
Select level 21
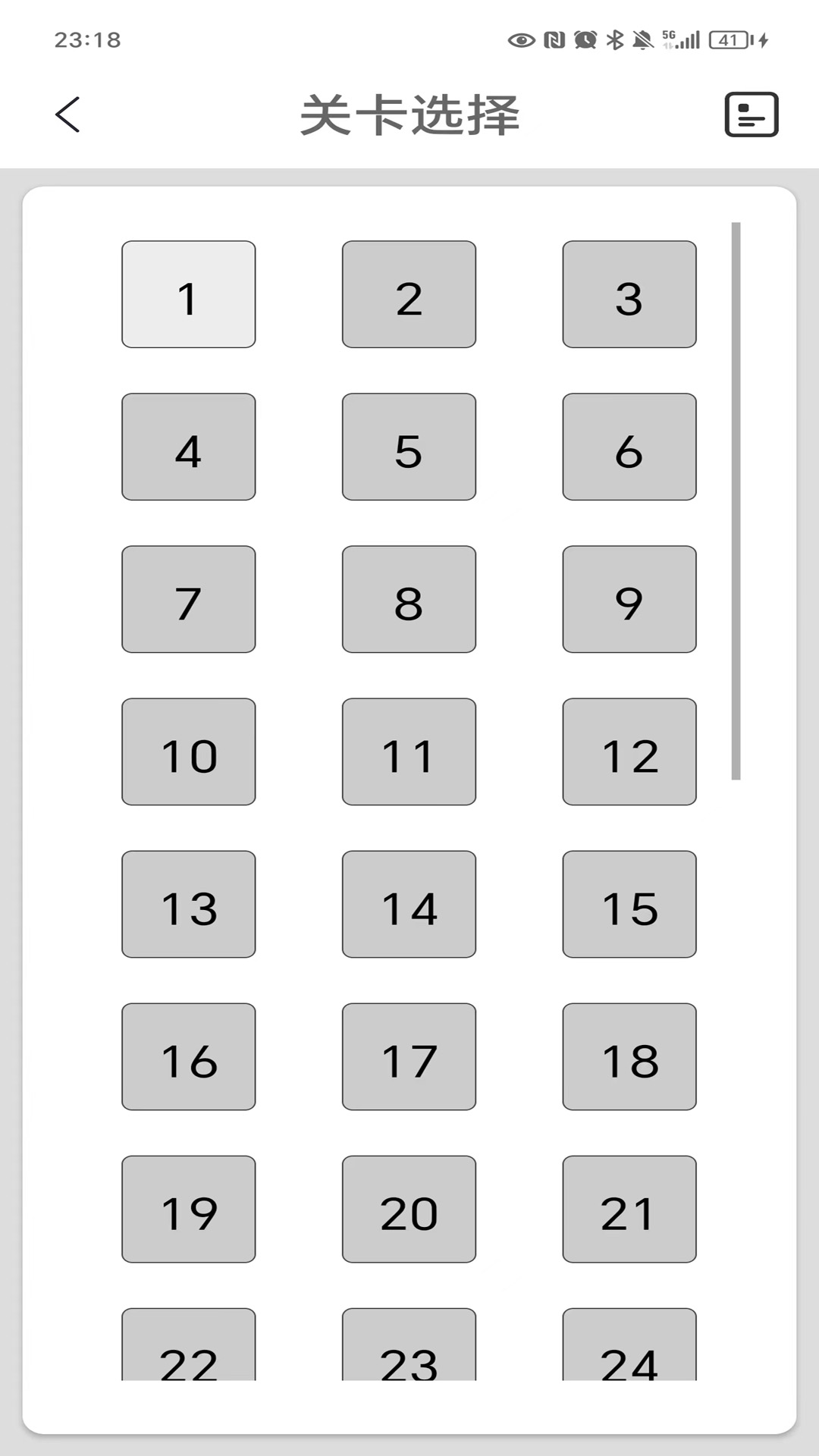629,1210
